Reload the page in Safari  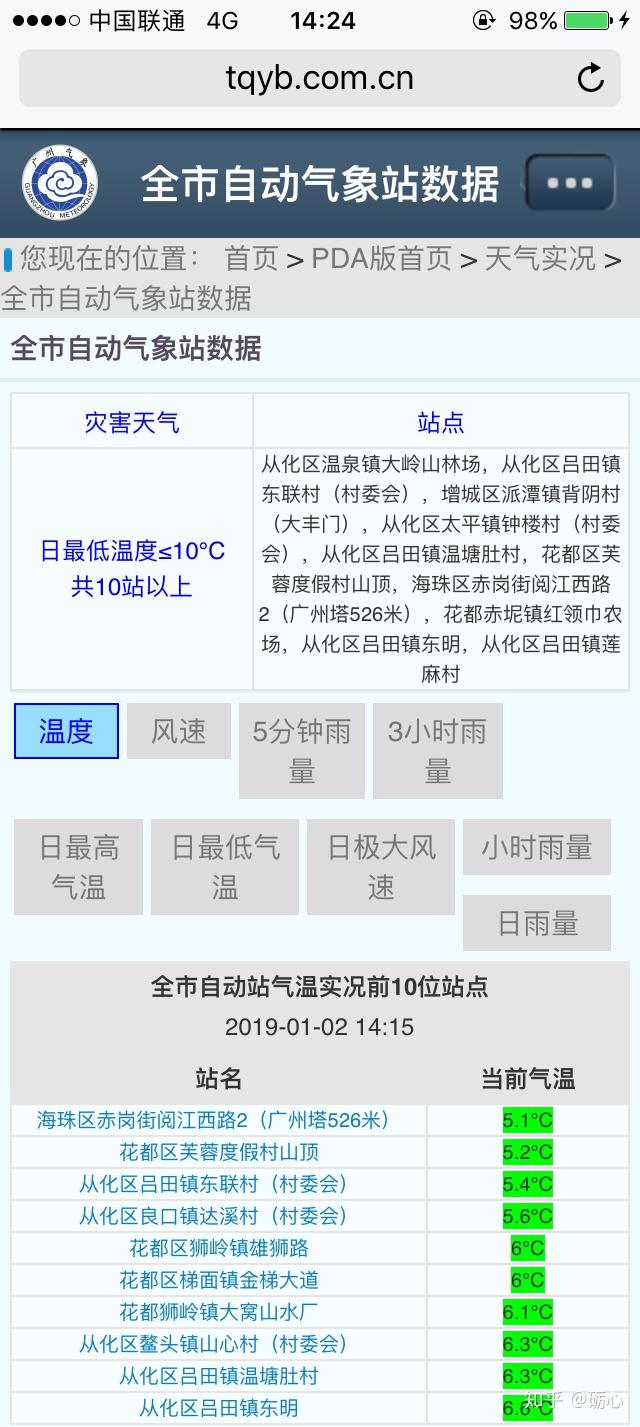591,78
